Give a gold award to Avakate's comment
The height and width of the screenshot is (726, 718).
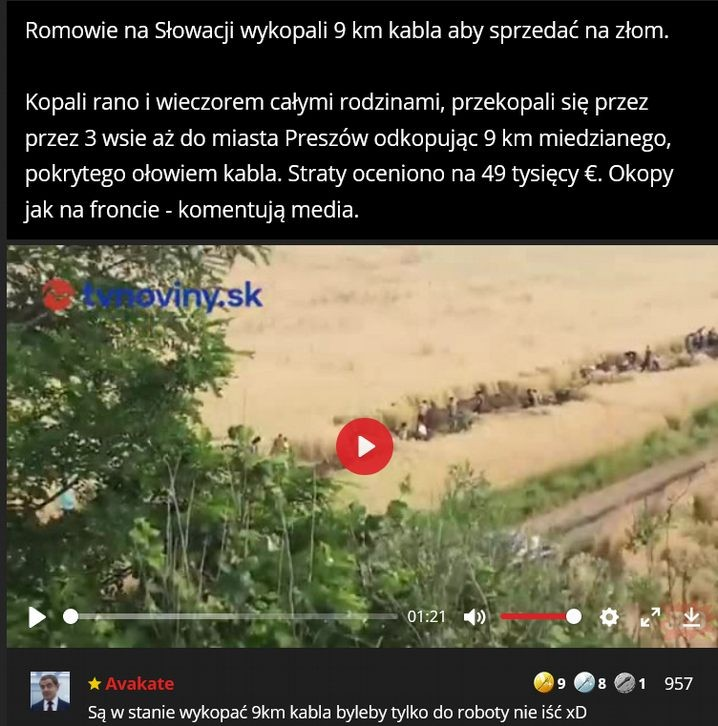(544, 684)
